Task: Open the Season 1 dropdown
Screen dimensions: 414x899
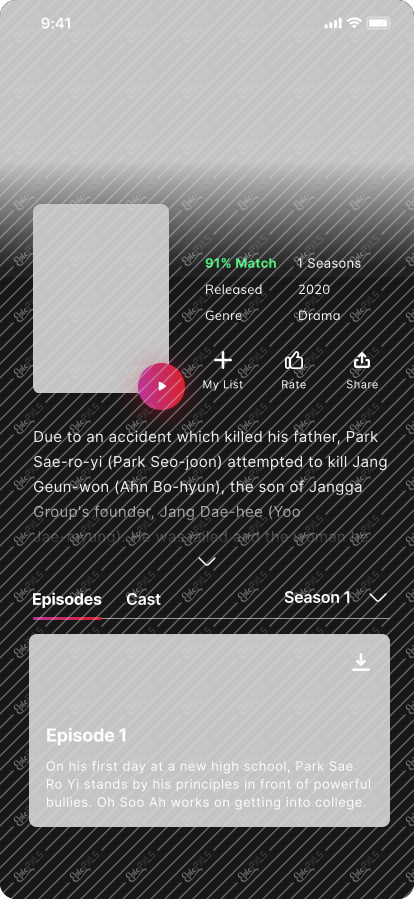Action: point(335,597)
